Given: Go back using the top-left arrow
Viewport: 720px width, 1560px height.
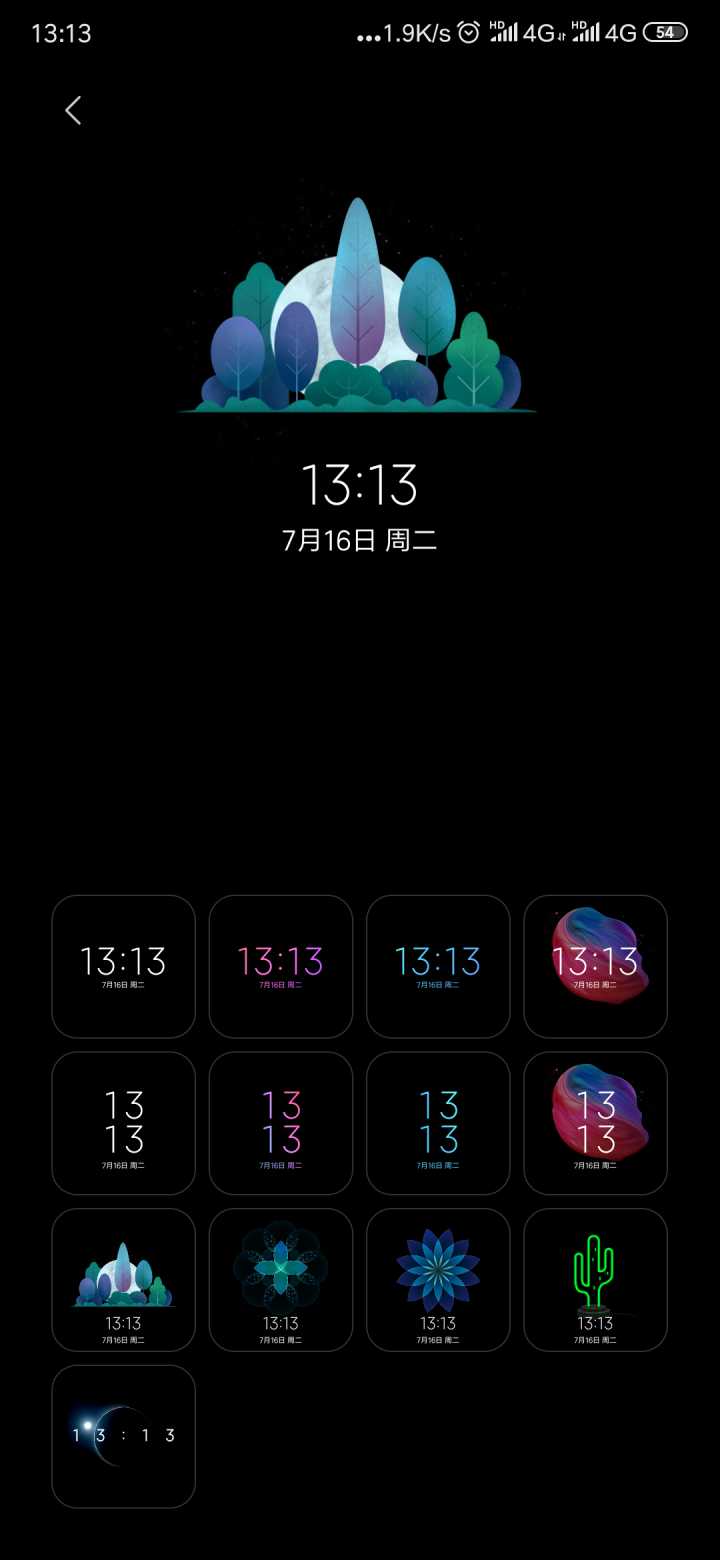Looking at the screenshot, I should (x=73, y=110).
